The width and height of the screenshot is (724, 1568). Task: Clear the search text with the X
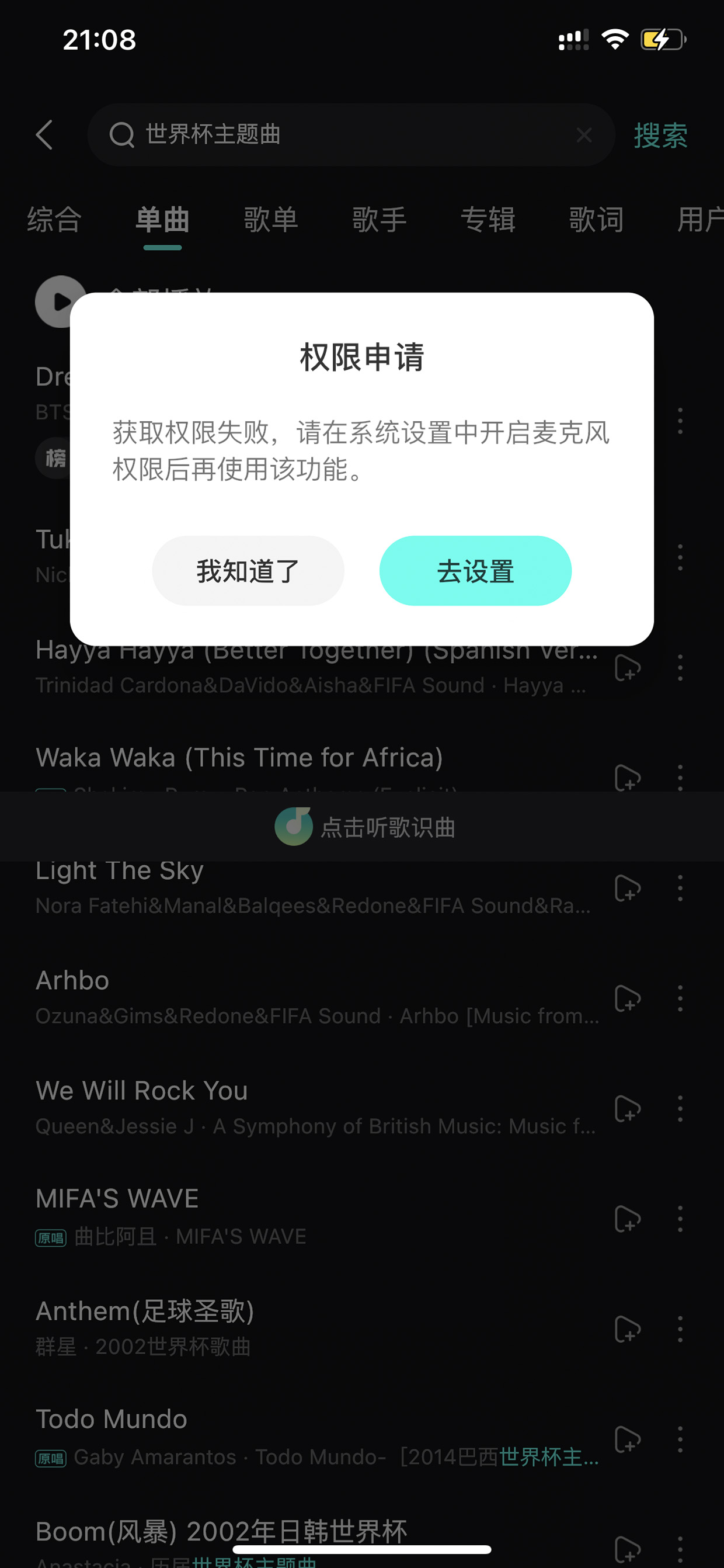click(583, 134)
